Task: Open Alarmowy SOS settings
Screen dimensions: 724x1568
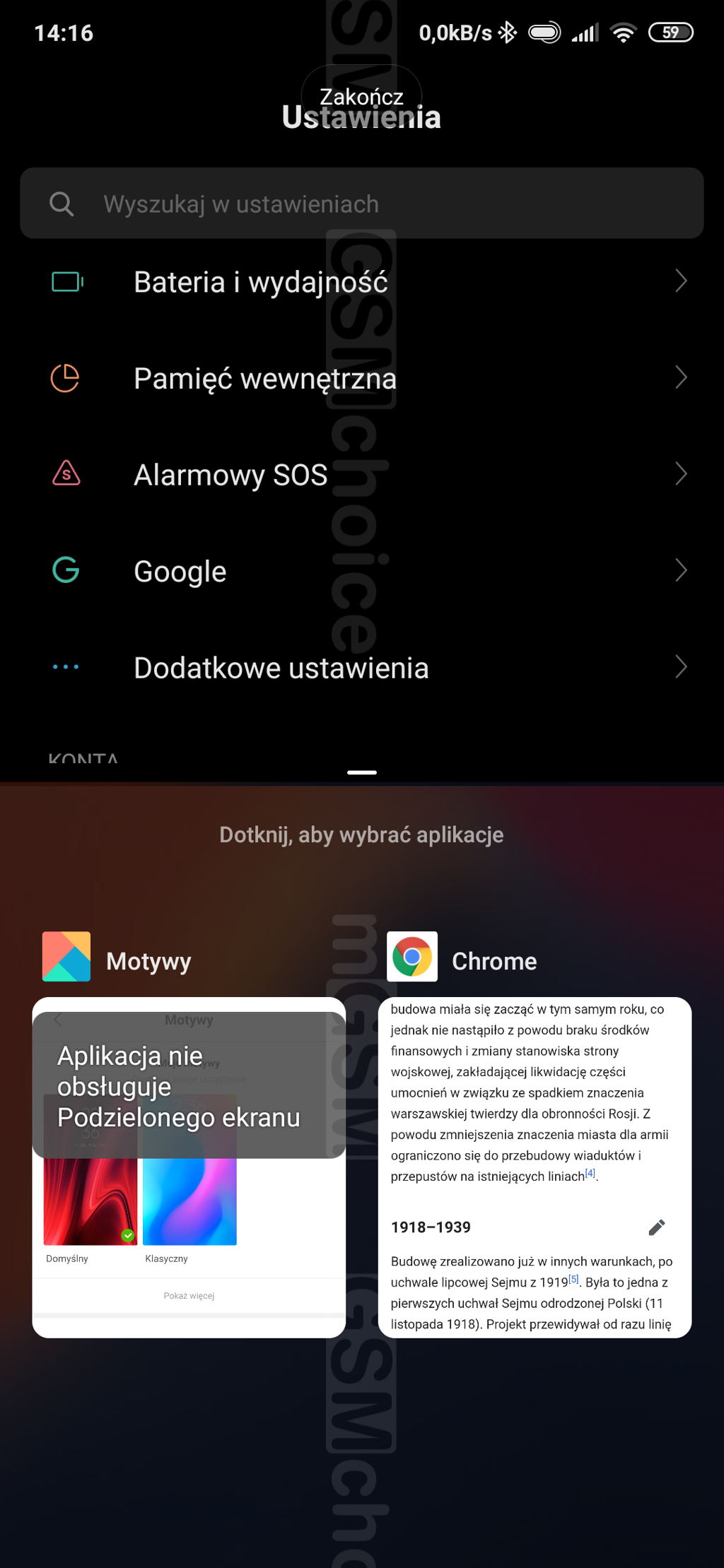Action: click(x=361, y=474)
